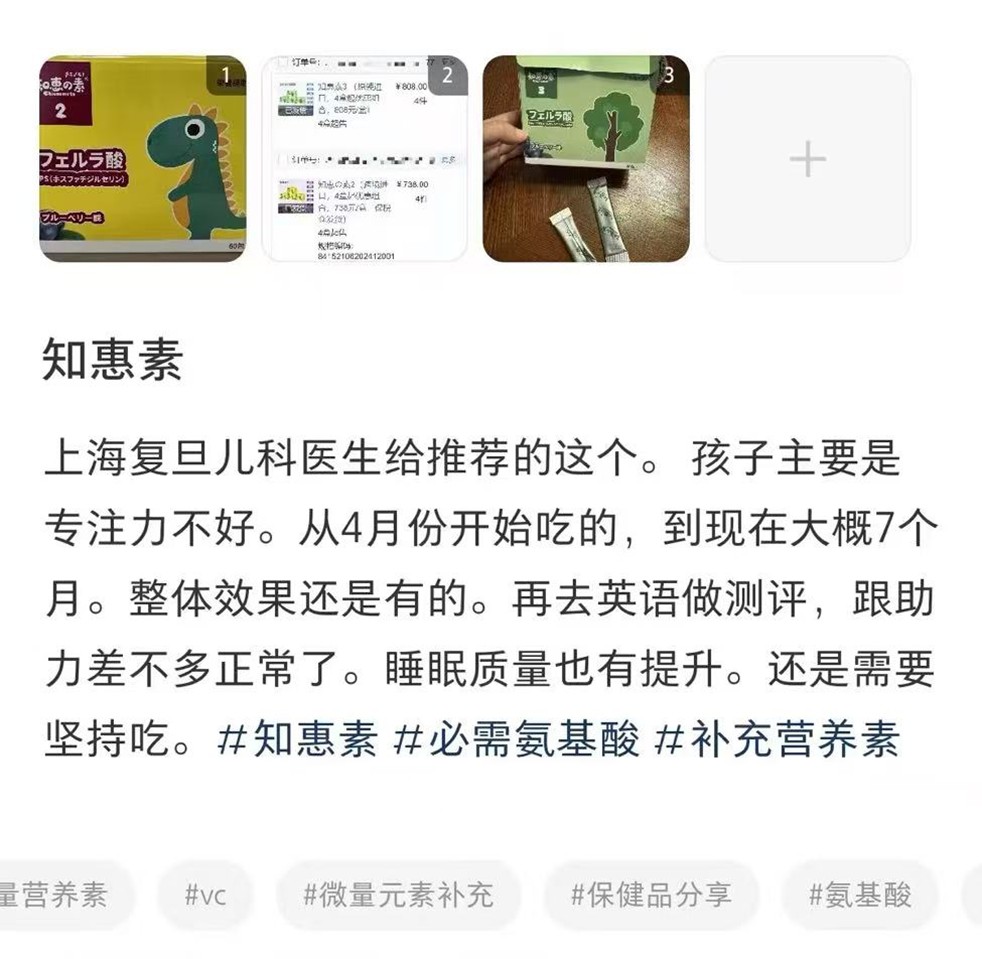The width and height of the screenshot is (982, 959).
Task: Select the #vc topic chip
Action: pos(205,894)
